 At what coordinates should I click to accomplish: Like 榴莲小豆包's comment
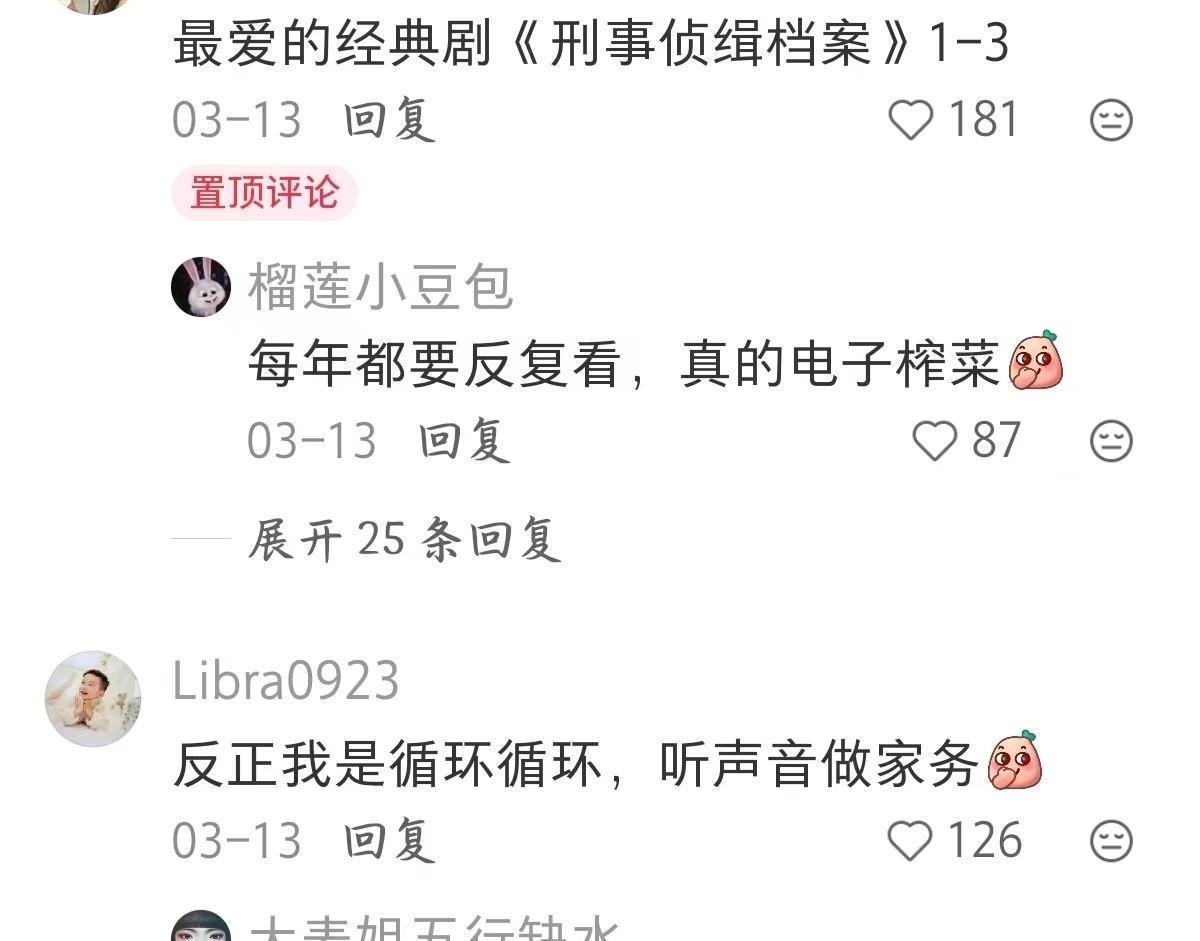(x=935, y=441)
